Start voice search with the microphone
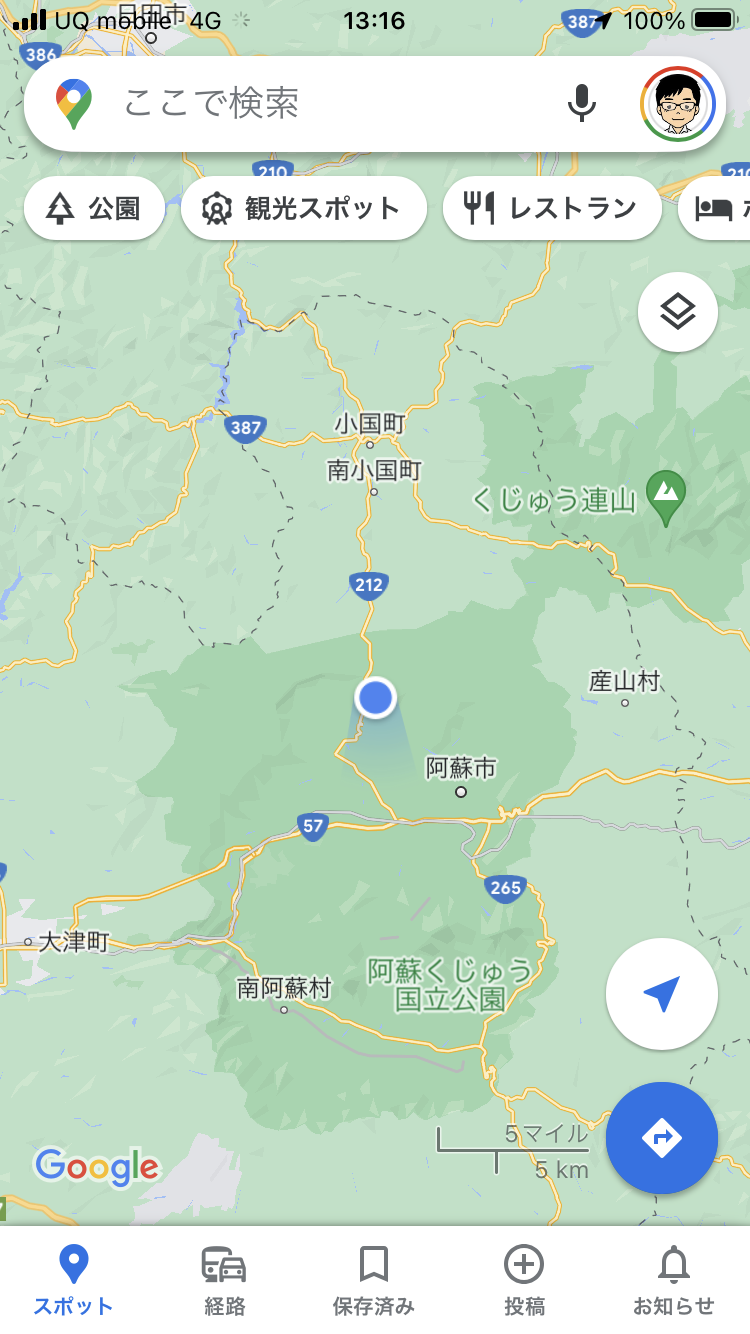Screen dimensions: 750x1334 (x=581, y=103)
